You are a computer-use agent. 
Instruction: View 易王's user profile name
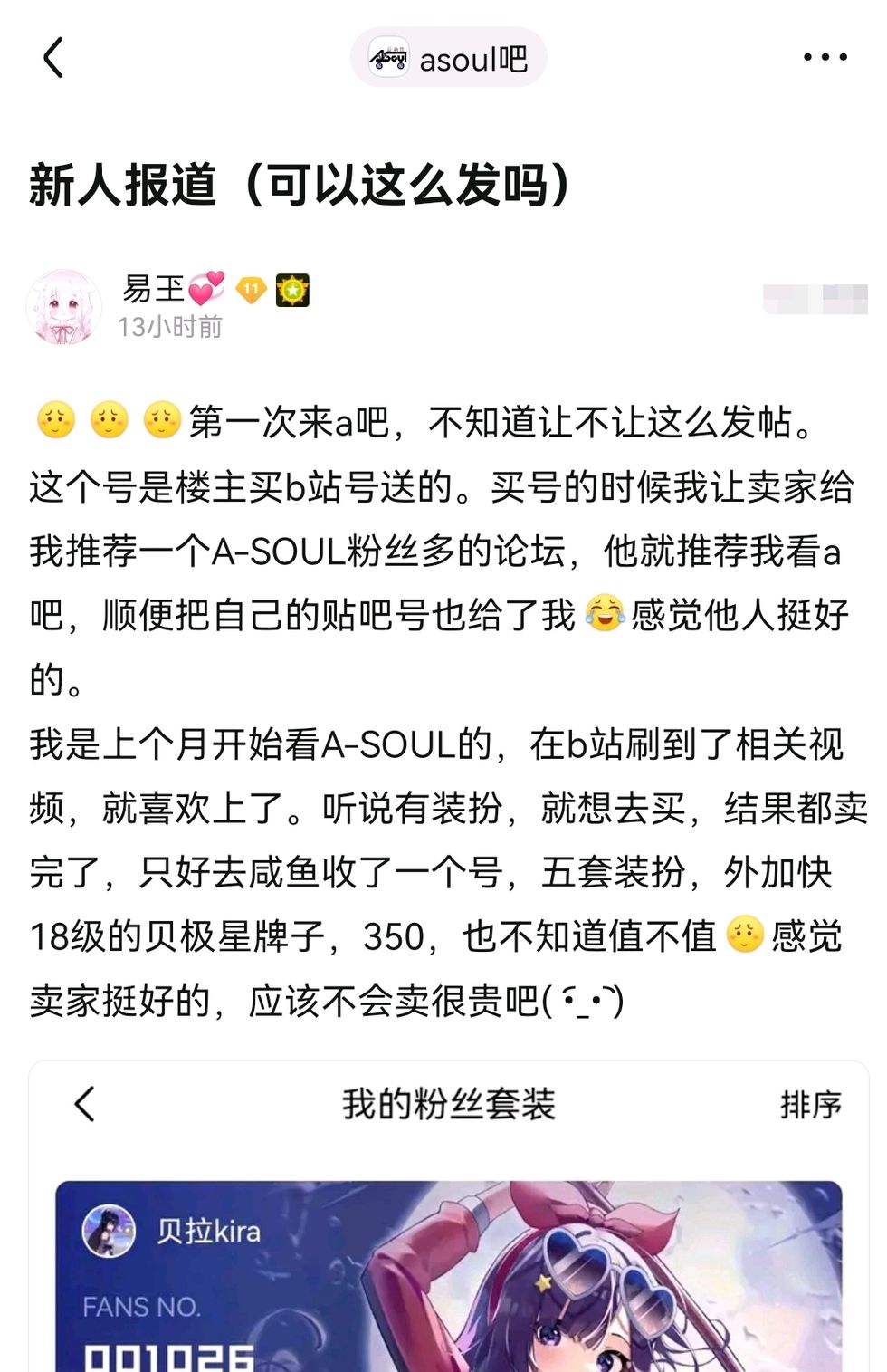pos(154,290)
